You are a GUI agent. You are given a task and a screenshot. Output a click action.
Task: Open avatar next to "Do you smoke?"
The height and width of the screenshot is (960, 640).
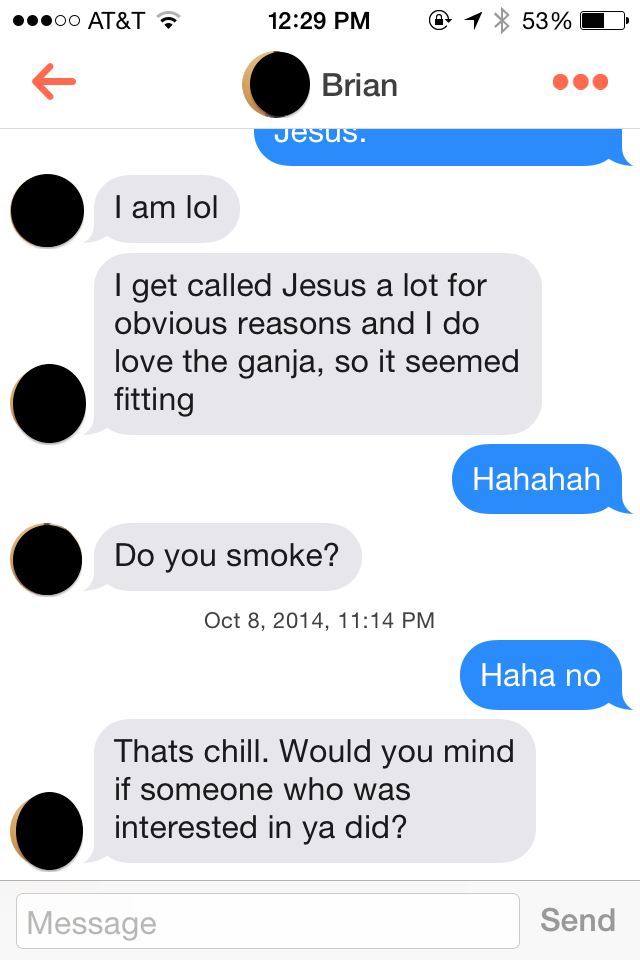pyautogui.click(x=46, y=559)
